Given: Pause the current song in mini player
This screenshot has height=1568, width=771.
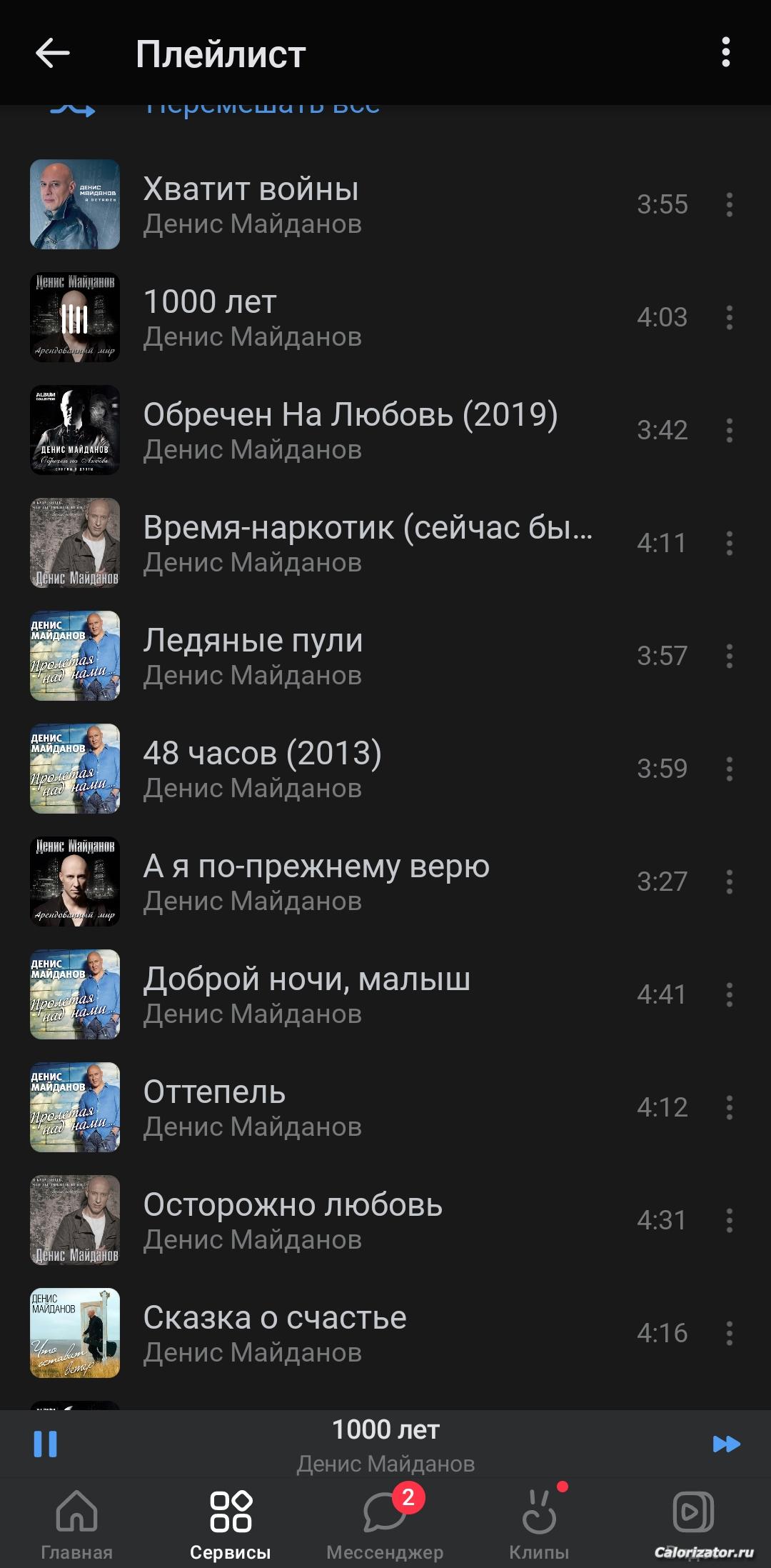Looking at the screenshot, I should 45,1444.
